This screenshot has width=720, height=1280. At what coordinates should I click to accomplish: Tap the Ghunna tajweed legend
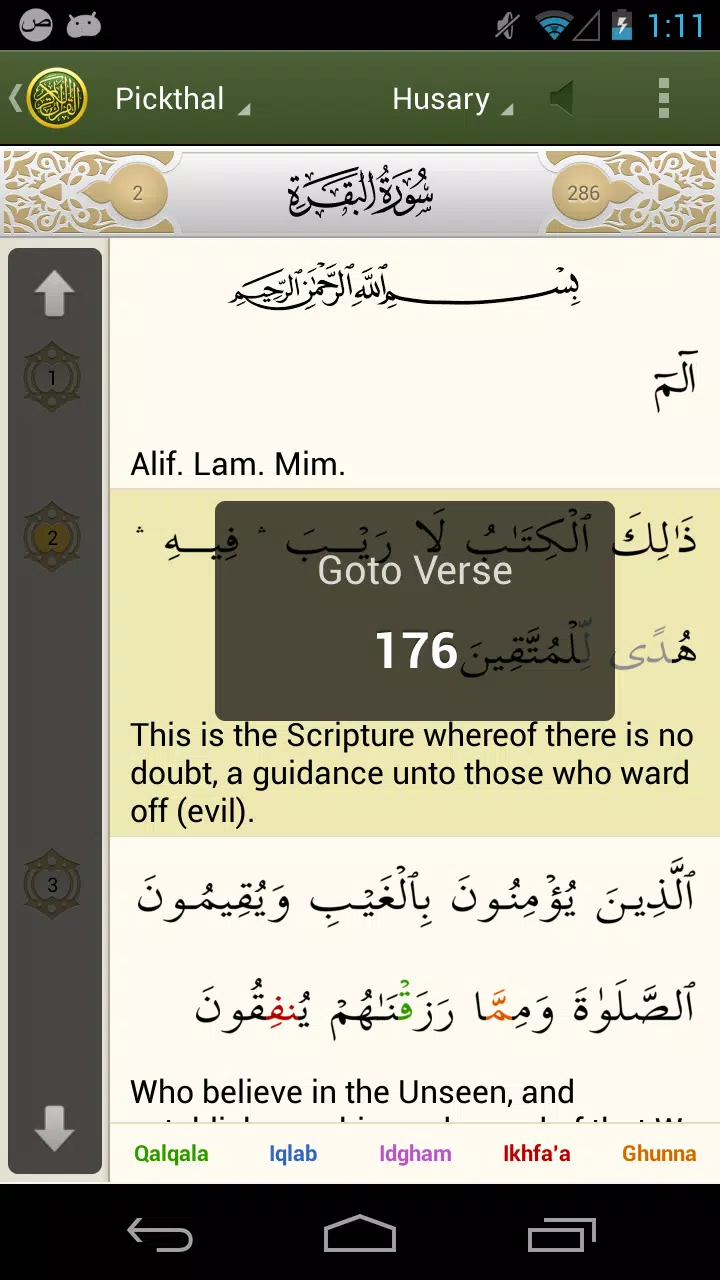[x=659, y=1153]
